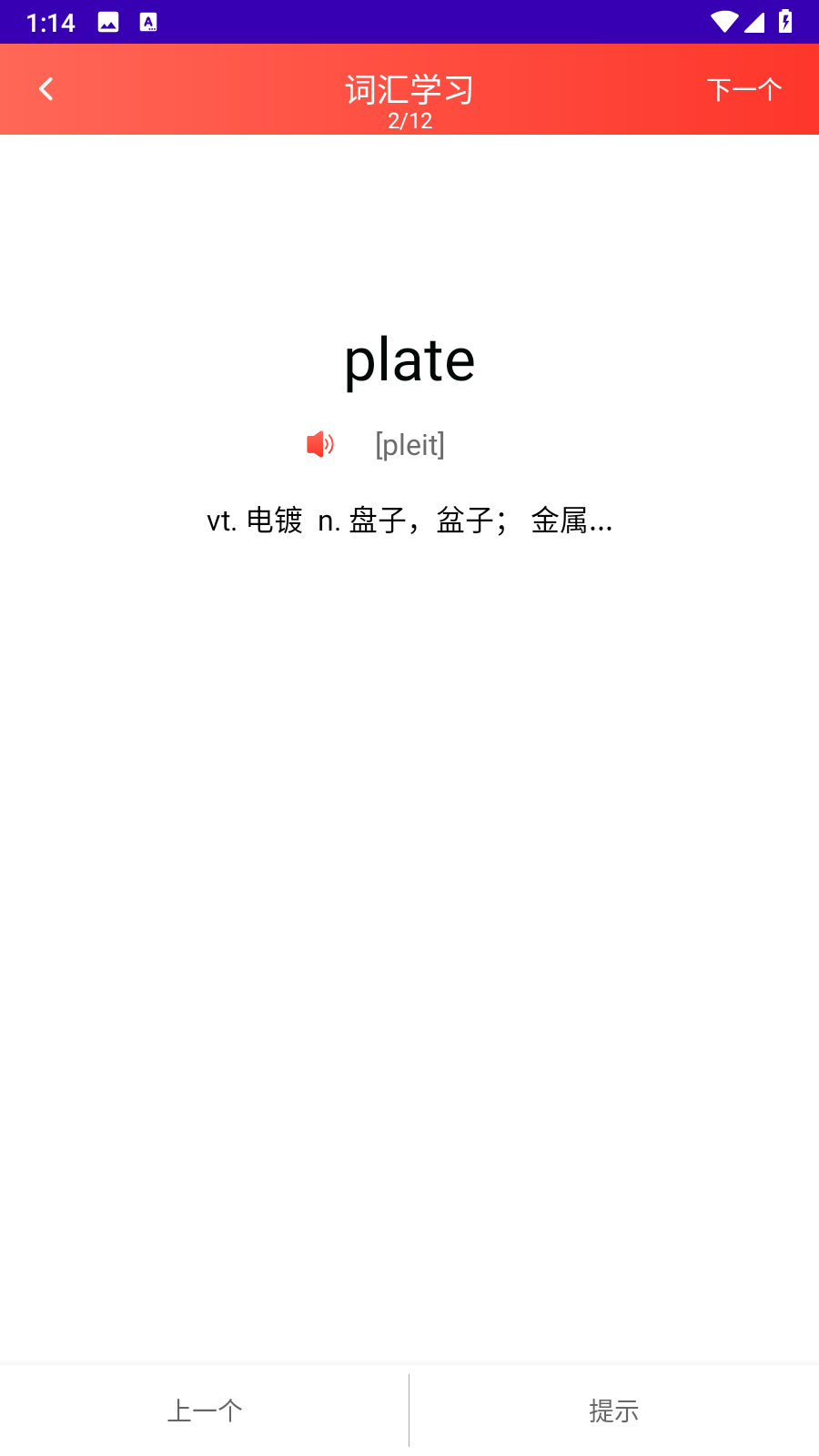819x1456 pixels.
Task: Tap 上一个 to return to previous word
Action: coord(205,1410)
